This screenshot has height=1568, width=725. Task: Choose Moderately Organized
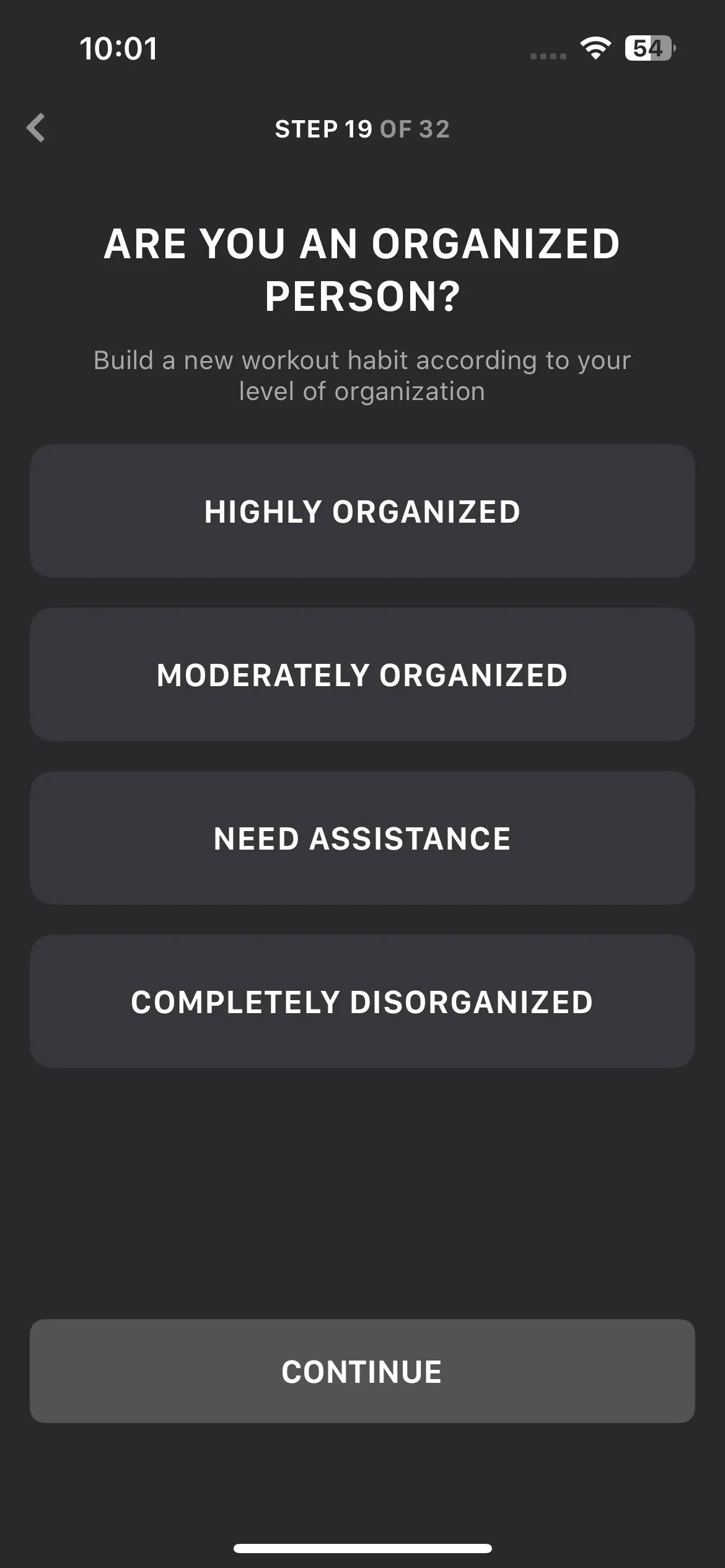coord(362,674)
